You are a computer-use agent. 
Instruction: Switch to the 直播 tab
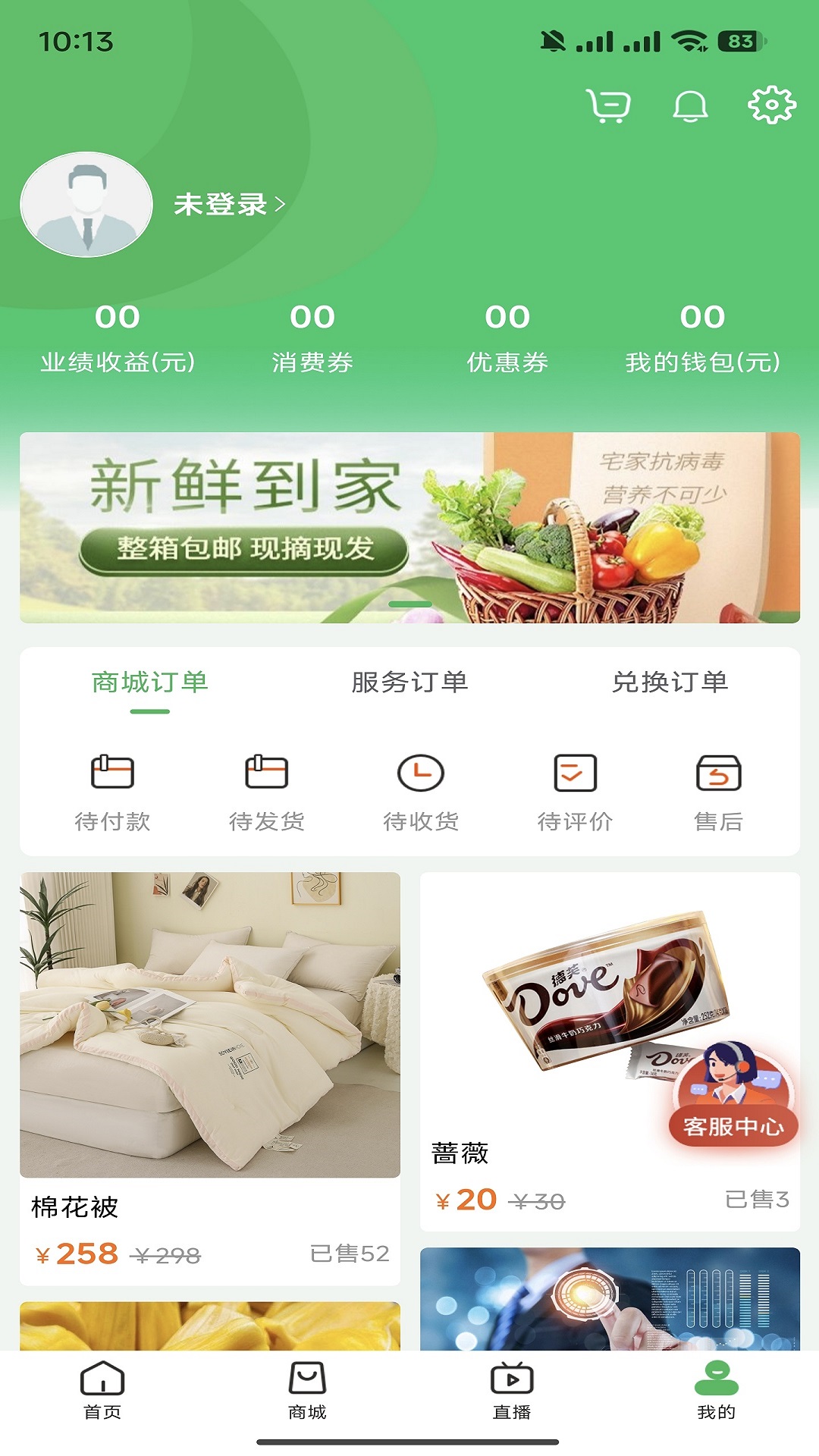pyautogui.click(x=512, y=1391)
